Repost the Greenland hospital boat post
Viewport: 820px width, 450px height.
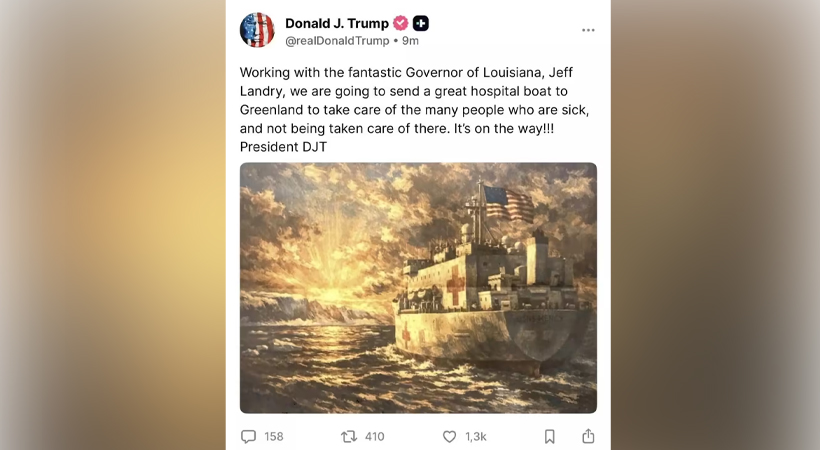click(349, 436)
